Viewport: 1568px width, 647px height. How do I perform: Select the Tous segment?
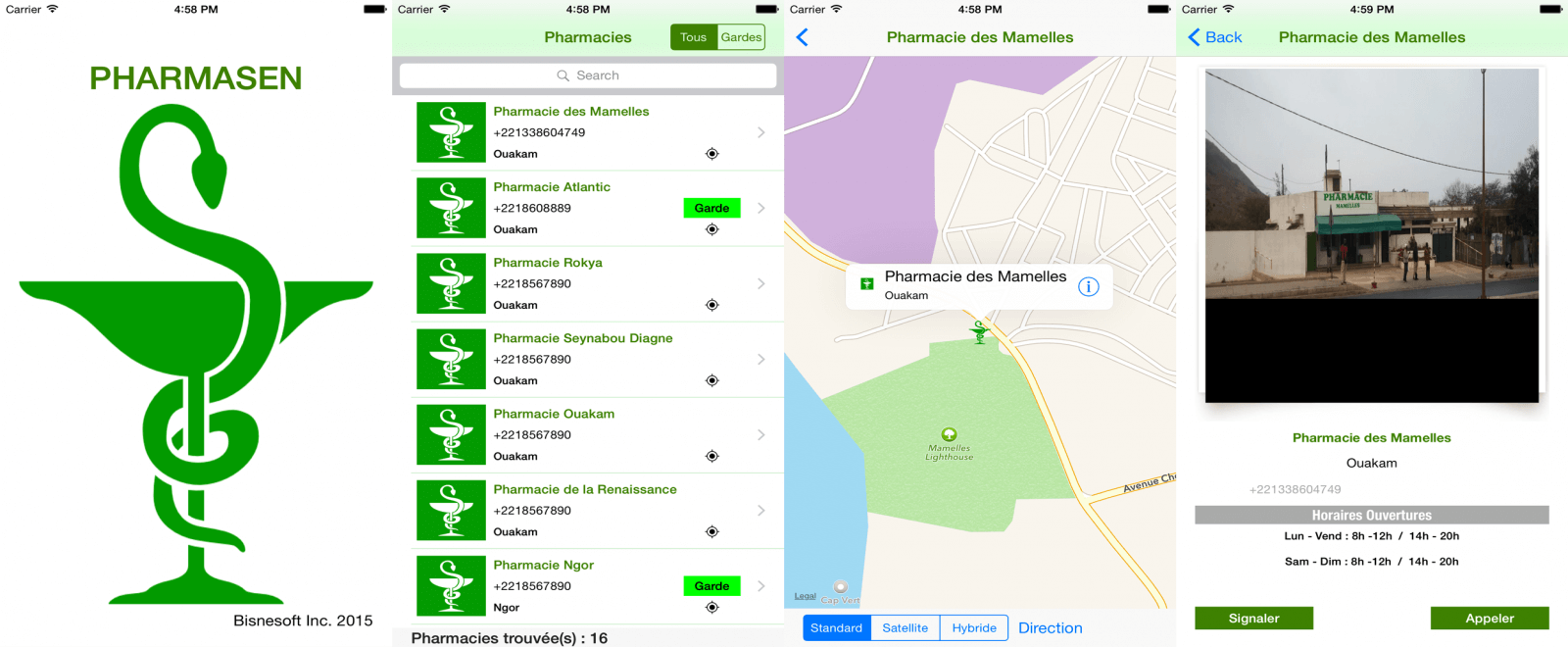[693, 37]
